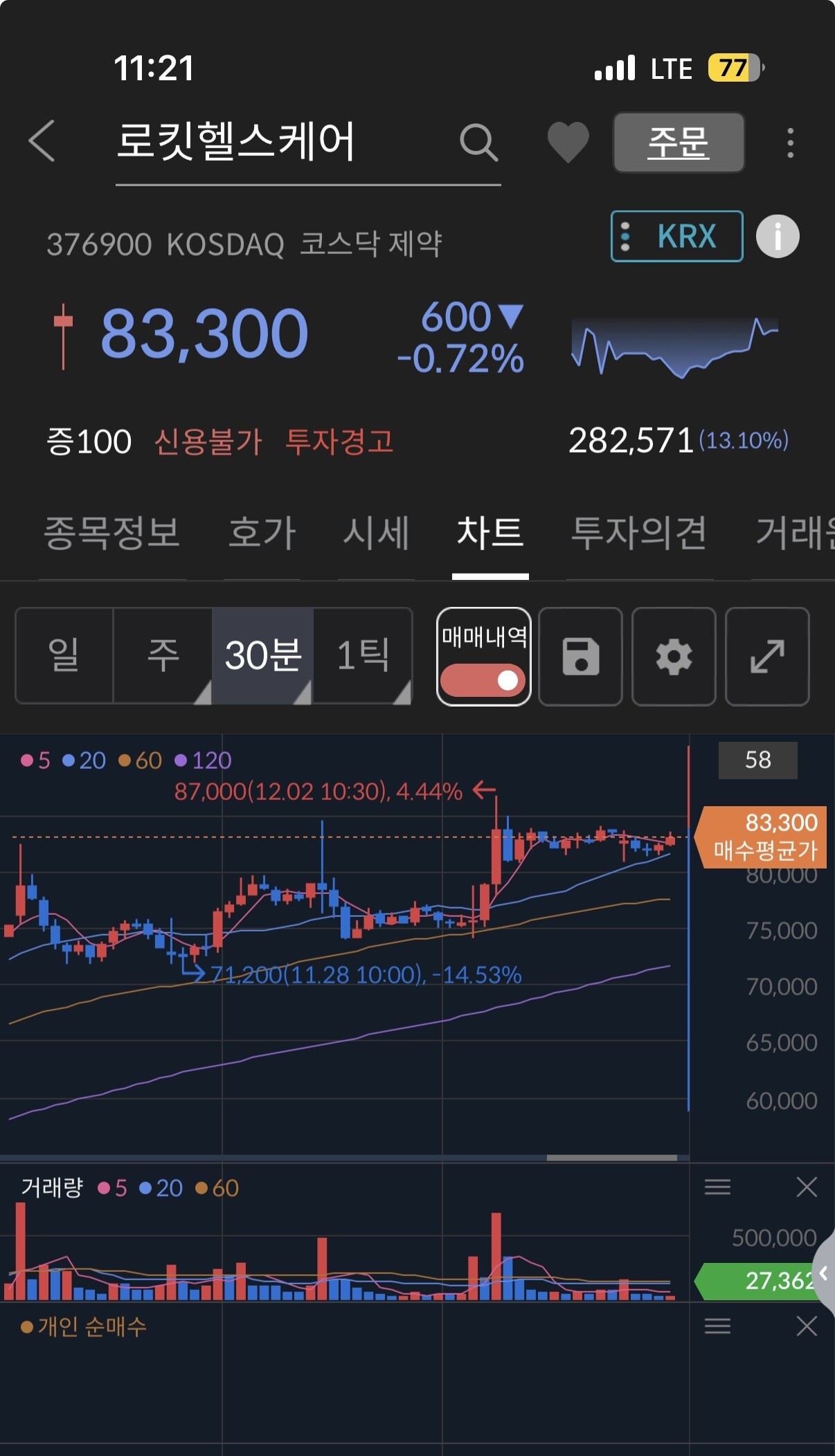Screen dimensions: 835x1456
Task: Close the 개인 순매수 panel
Action: click(x=807, y=1326)
